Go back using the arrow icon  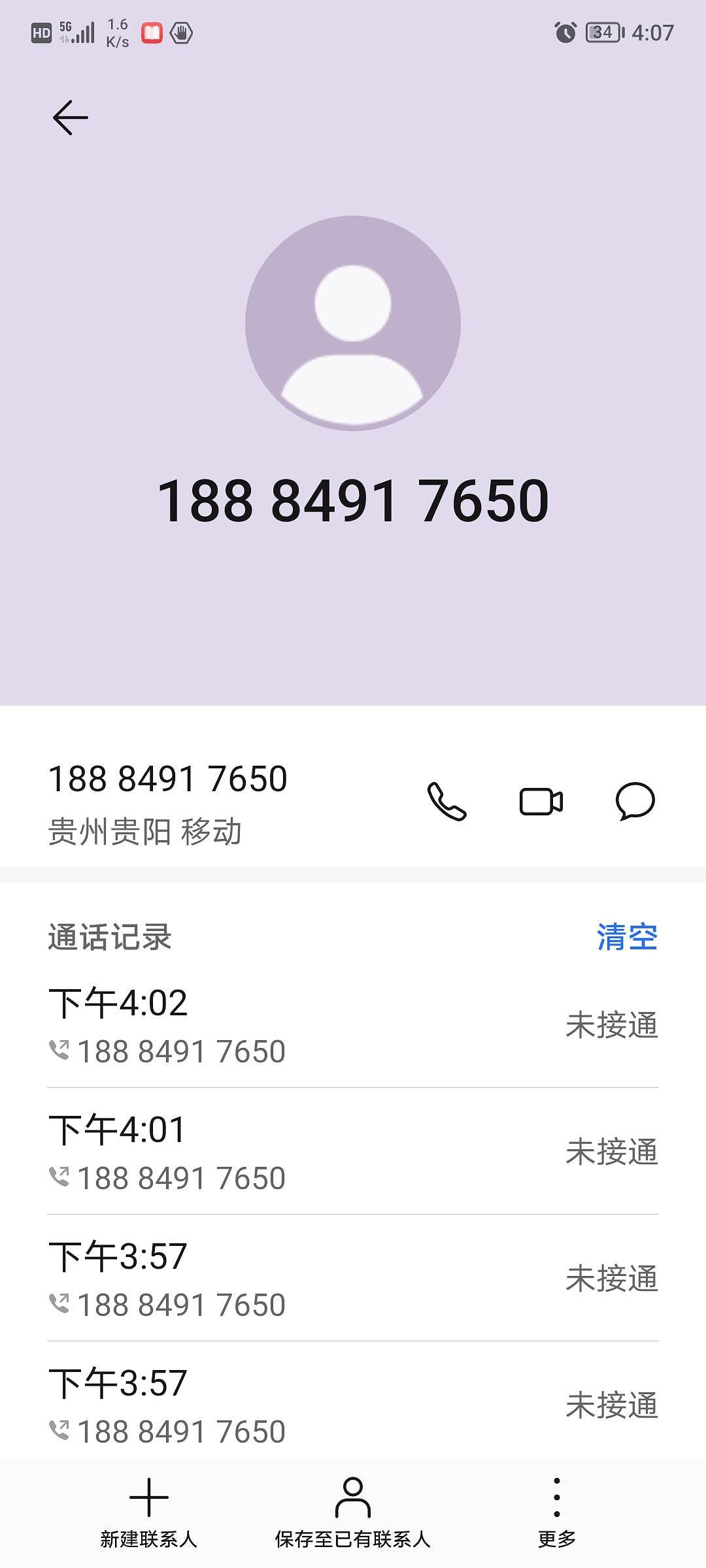[x=71, y=118]
